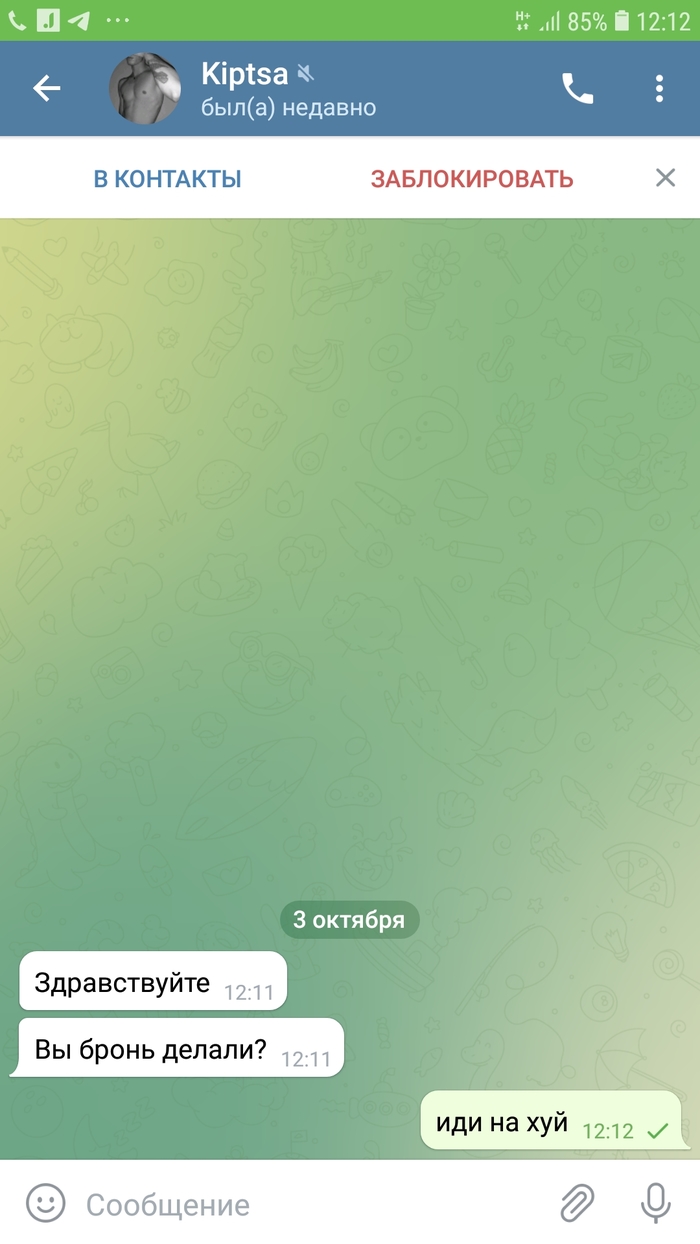Viewport: 700px width, 1244px height.
Task: Start a voice call with Kiptsa
Action: click(577, 89)
